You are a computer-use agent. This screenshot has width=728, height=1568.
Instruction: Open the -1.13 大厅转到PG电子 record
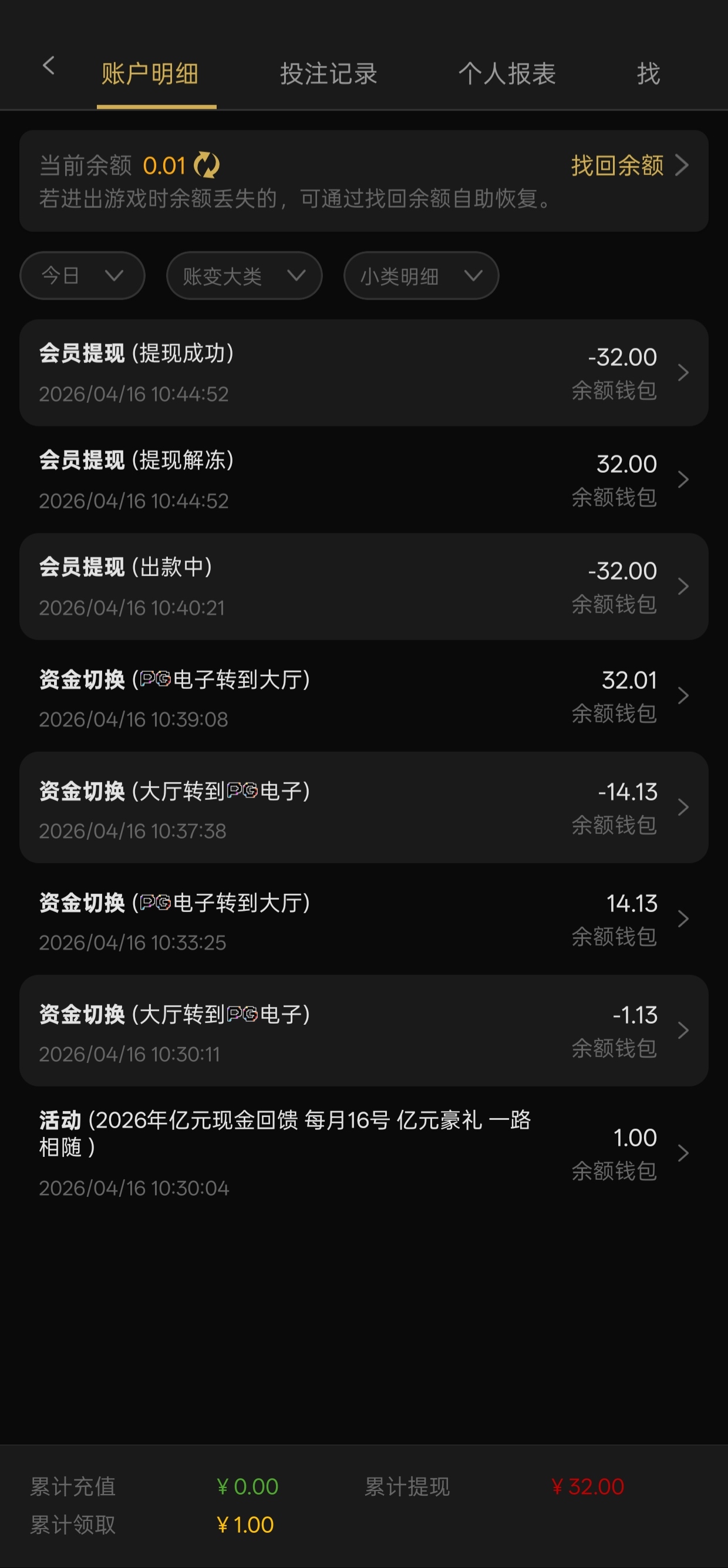point(363,1030)
